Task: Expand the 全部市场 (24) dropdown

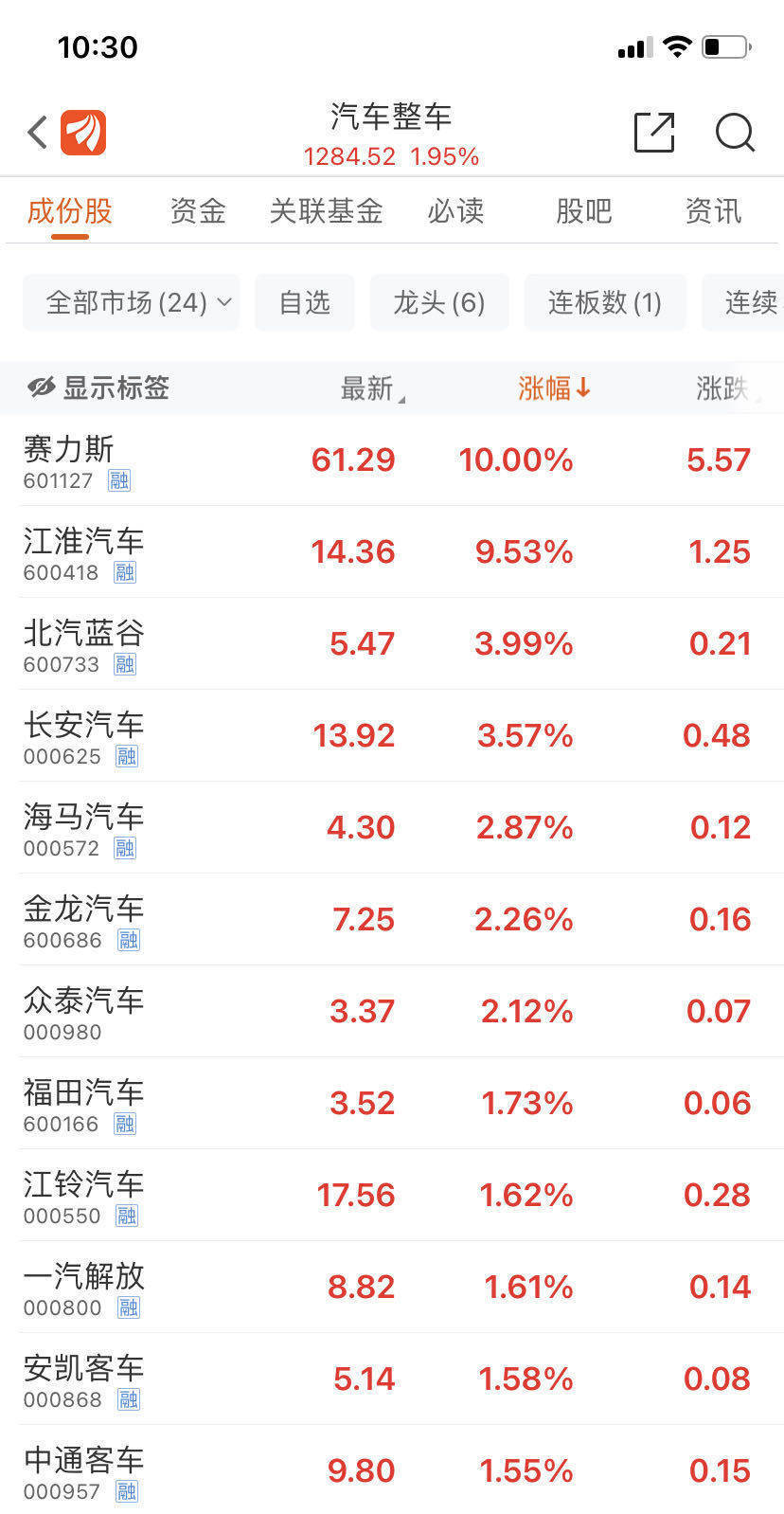Action: [132, 302]
